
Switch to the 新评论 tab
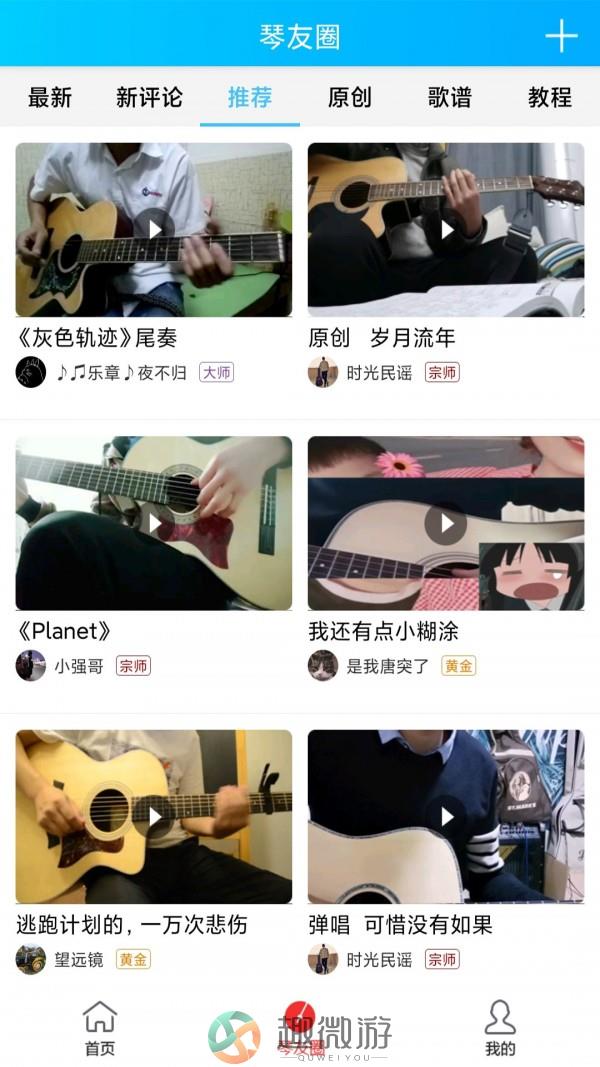point(149,97)
